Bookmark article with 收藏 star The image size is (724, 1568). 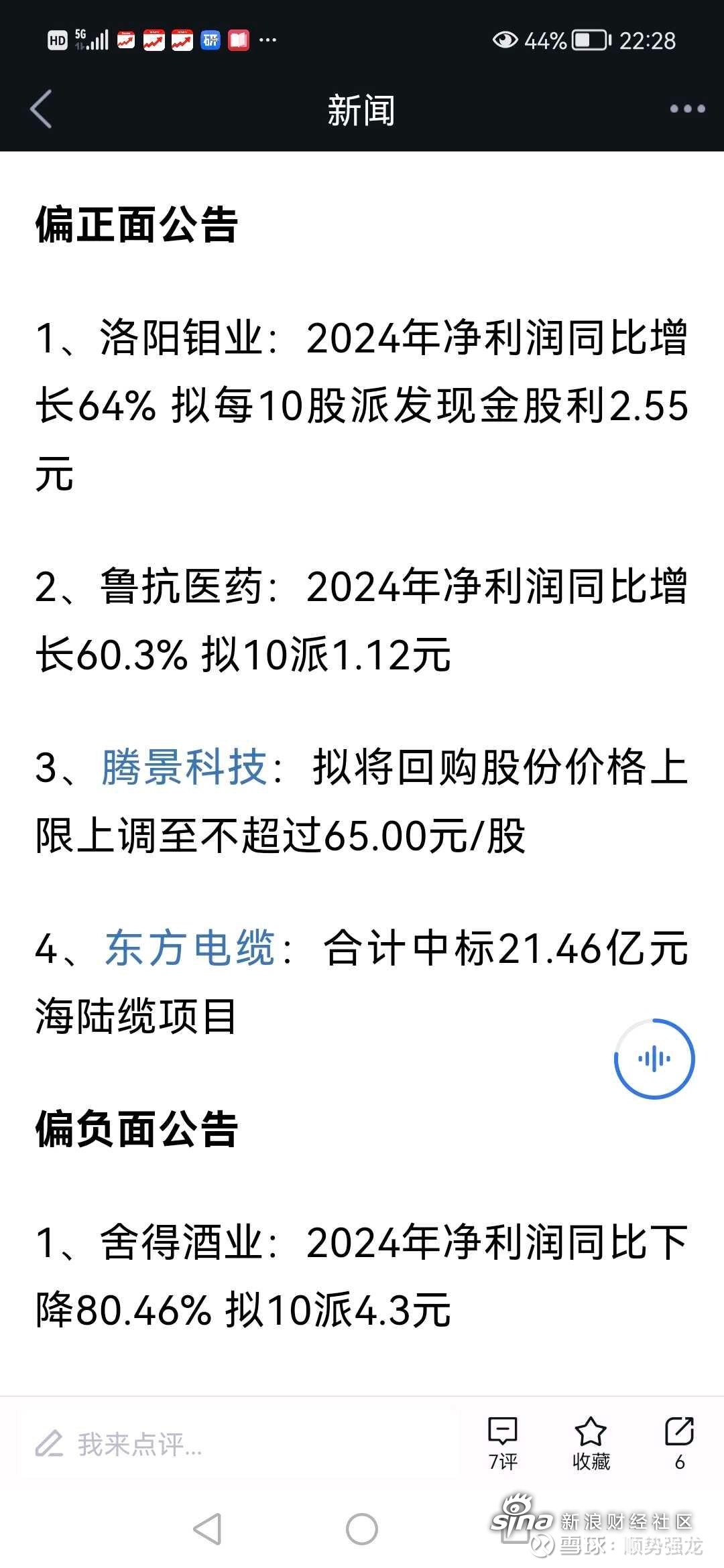click(x=591, y=1443)
